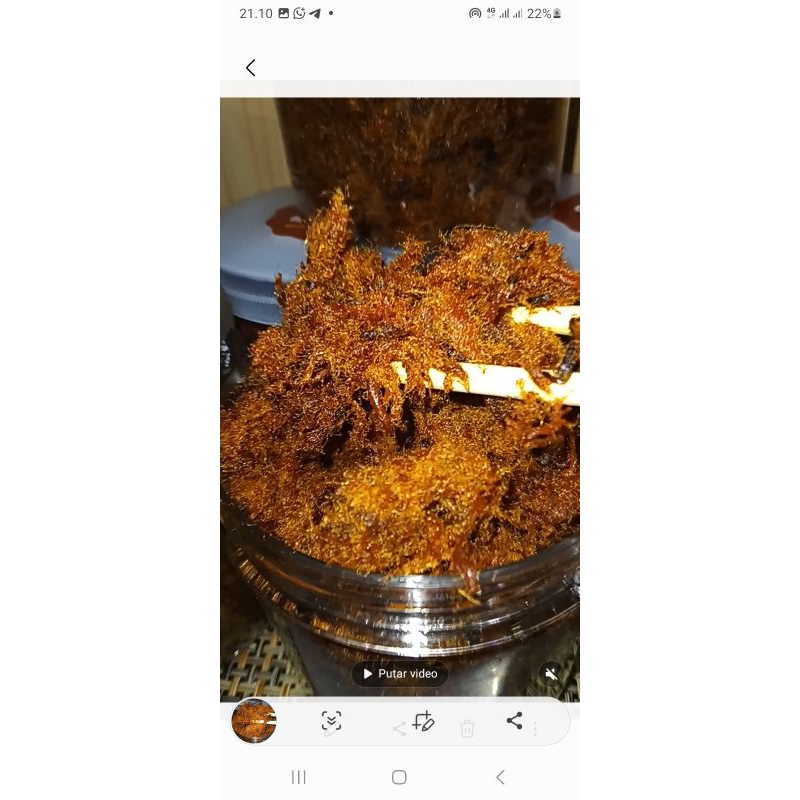Open the screenshot preview thumbnail
The width and height of the screenshot is (800, 800).
[x=254, y=721]
